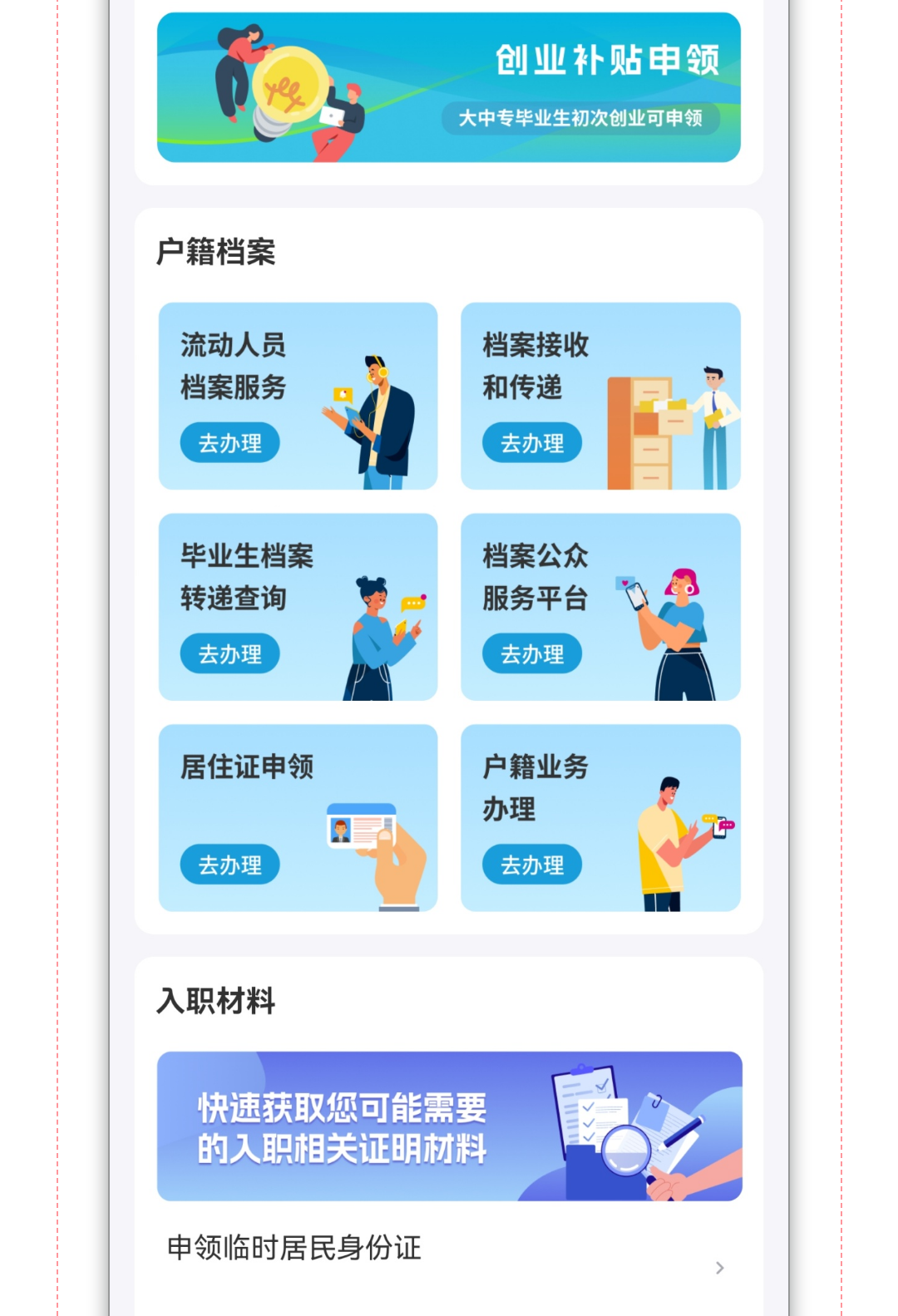Image resolution: width=898 pixels, height=1316 pixels.
Task: Open the 入职相关证明材料 banner
Action: point(449,1126)
